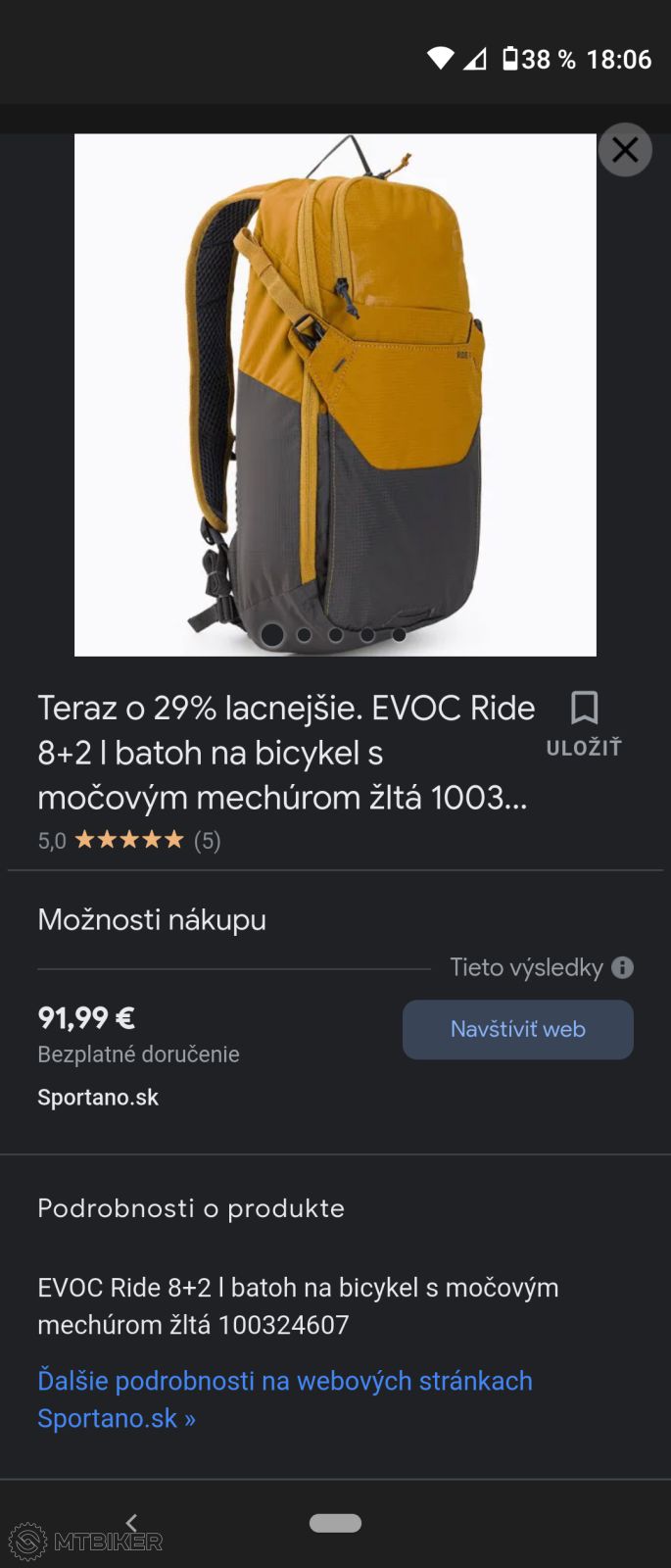The width and height of the screenshot is (671, 1568).
Task: Go back with the navigation arrow
Action: click(131, 1522)
